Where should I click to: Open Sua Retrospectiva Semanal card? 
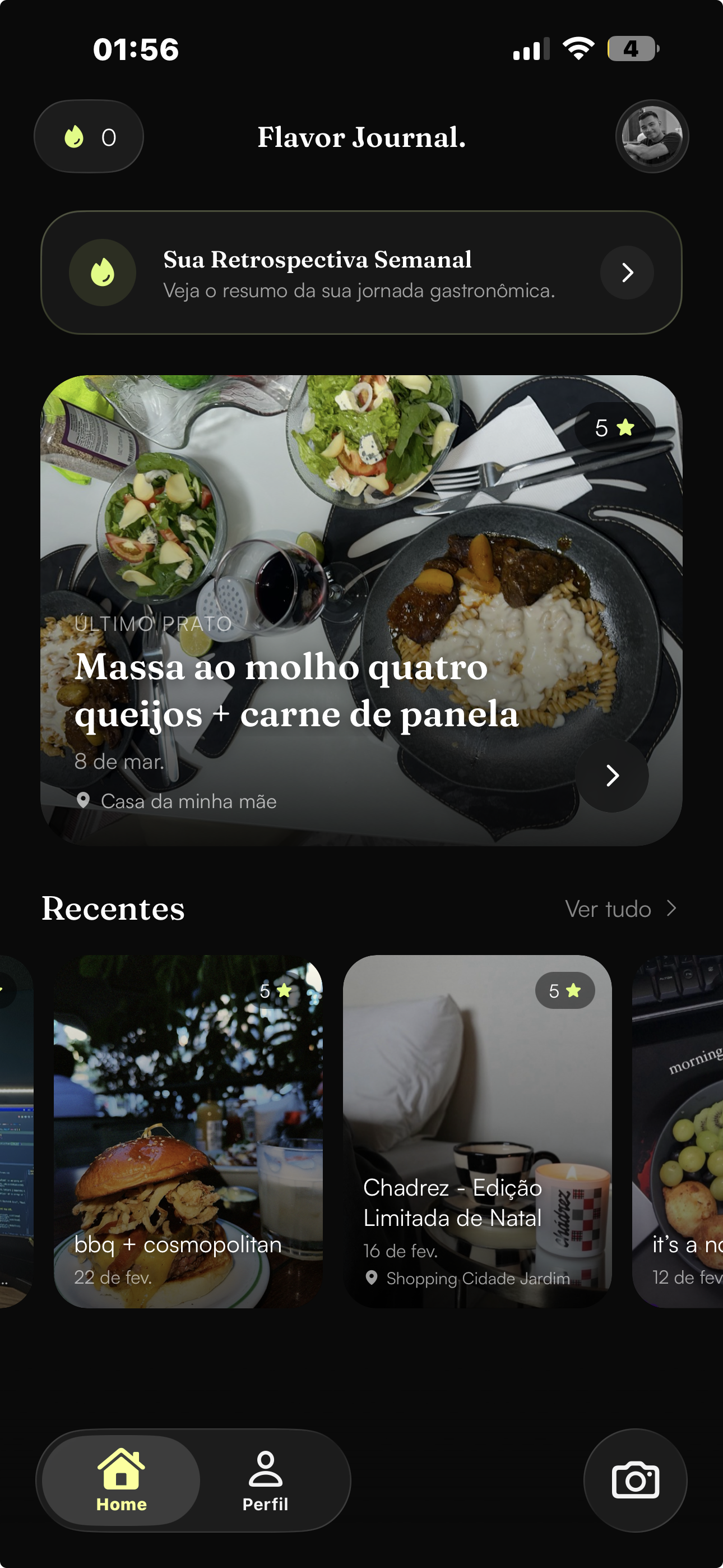tap(361, 273)
